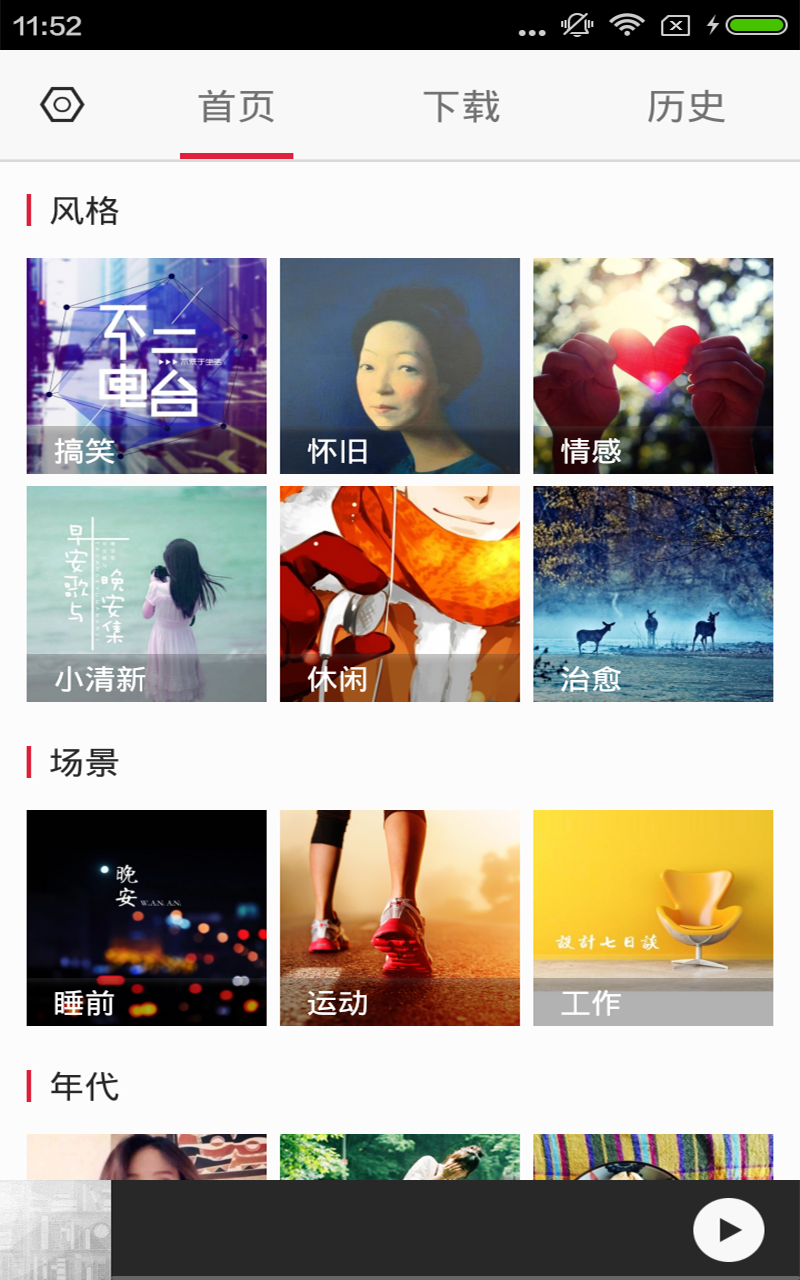Choose the 休闲 category tile
Viewport: 800px width, 1280px height.
pos(400,594)
